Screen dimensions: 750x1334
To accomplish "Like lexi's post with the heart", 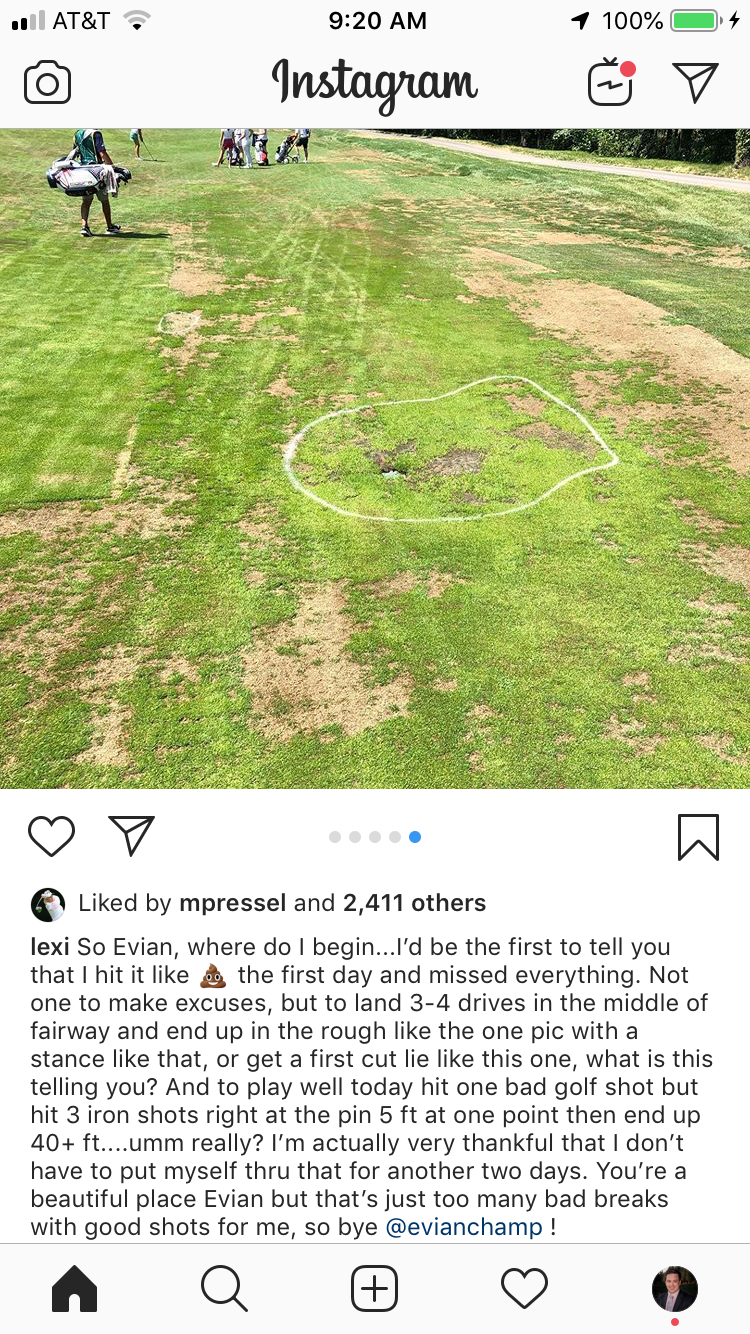I will pos(51,836).
